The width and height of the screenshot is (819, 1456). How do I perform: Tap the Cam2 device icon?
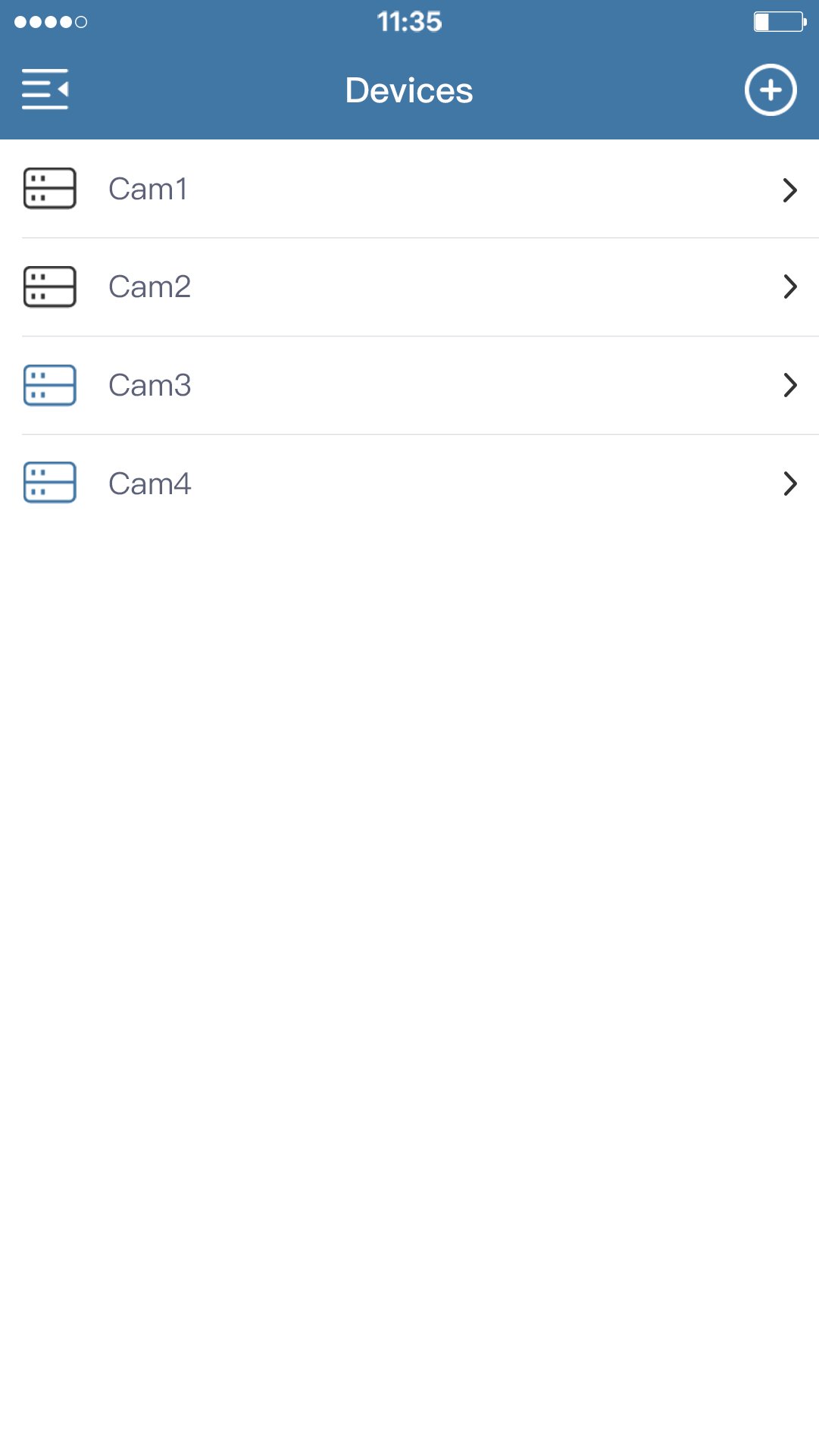50,287
